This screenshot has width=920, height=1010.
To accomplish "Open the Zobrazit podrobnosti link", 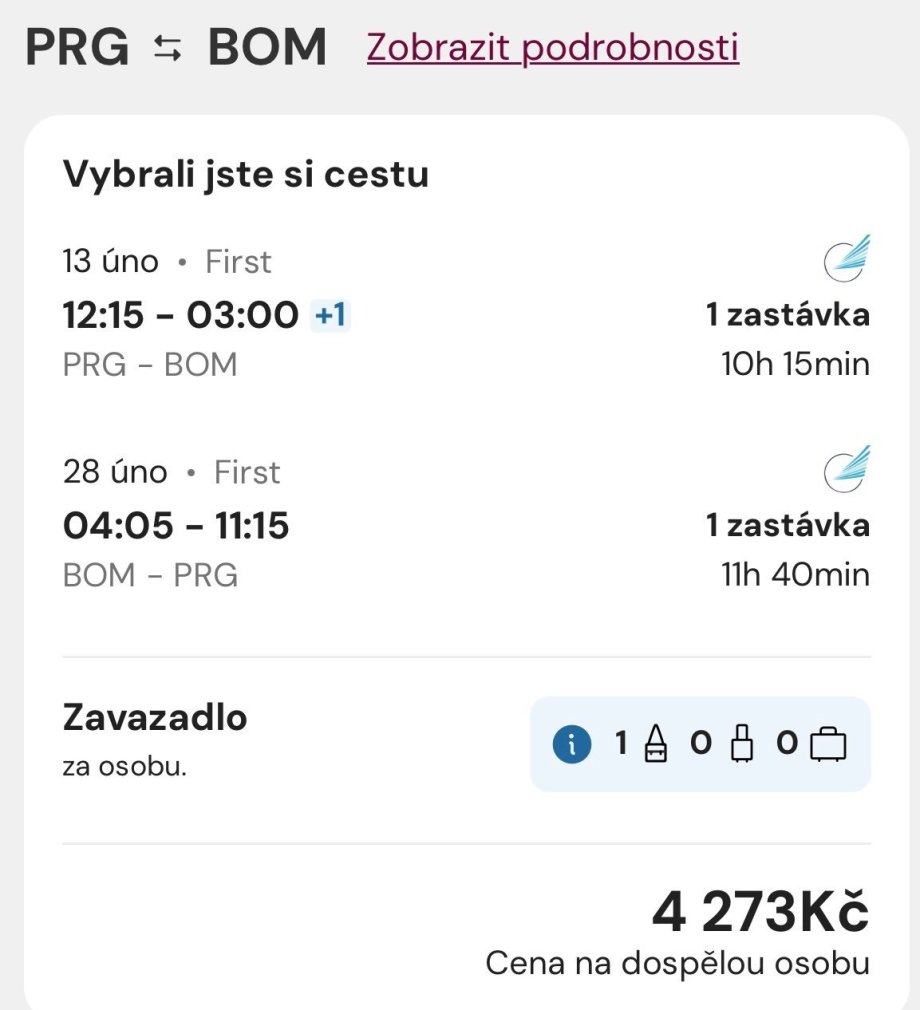I will coord(552,47).
